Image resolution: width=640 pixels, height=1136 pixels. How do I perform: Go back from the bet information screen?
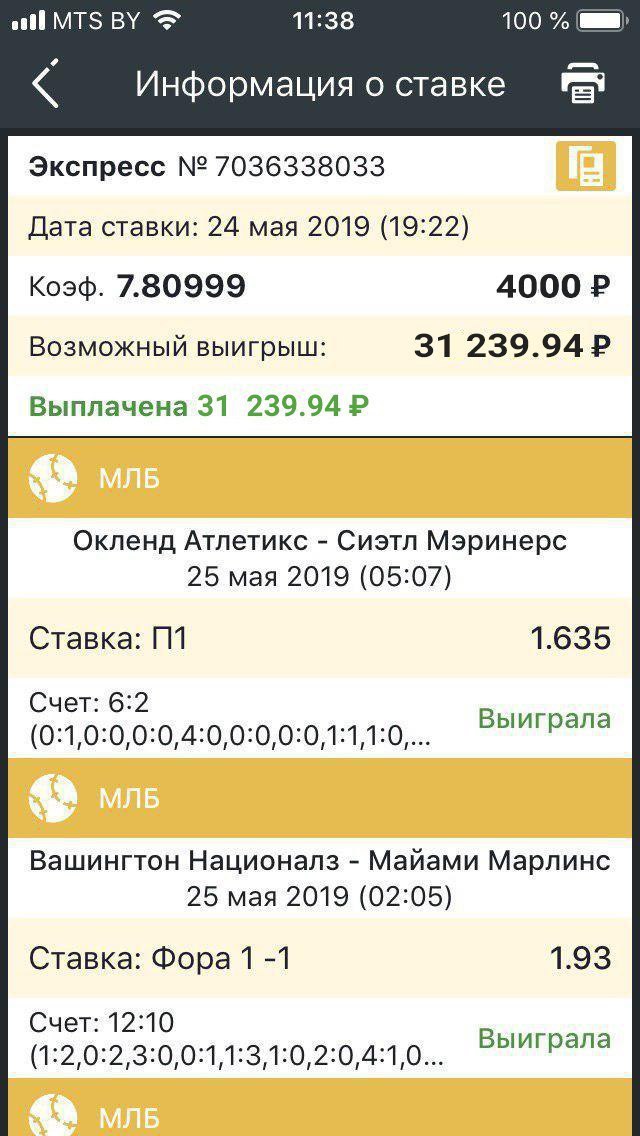pyautogui.click(x=45, y=84)
